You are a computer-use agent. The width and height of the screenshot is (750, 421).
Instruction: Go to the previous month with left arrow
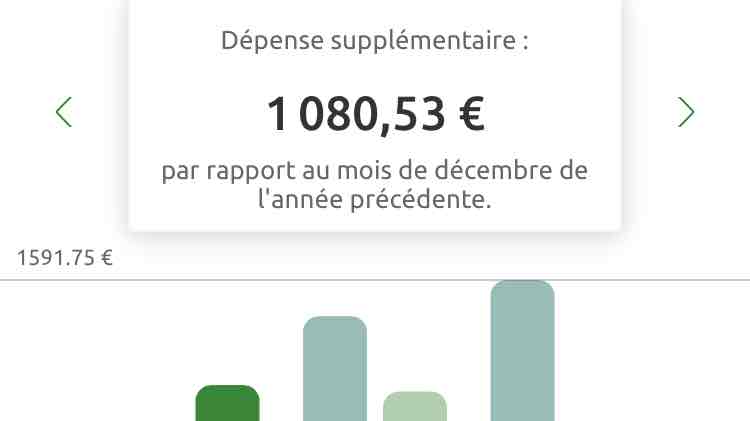click(64, 112)
